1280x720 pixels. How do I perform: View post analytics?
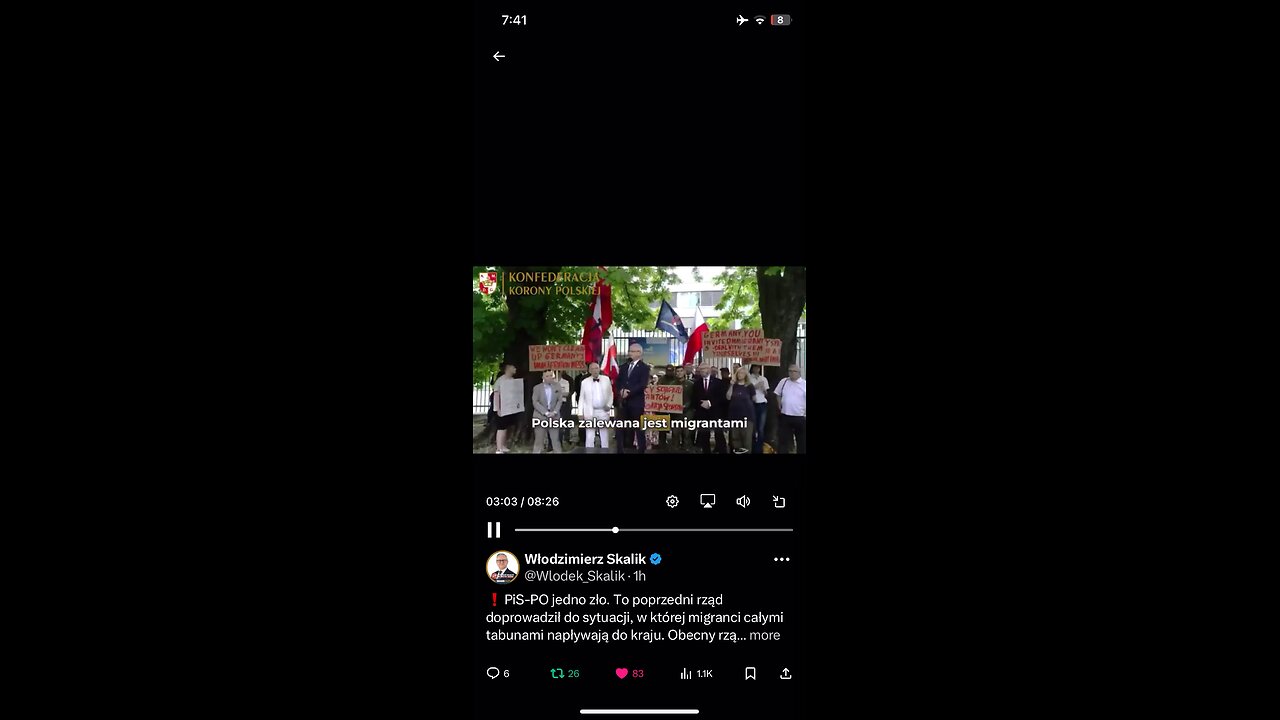pyautogui.click(x=687, y=674)
